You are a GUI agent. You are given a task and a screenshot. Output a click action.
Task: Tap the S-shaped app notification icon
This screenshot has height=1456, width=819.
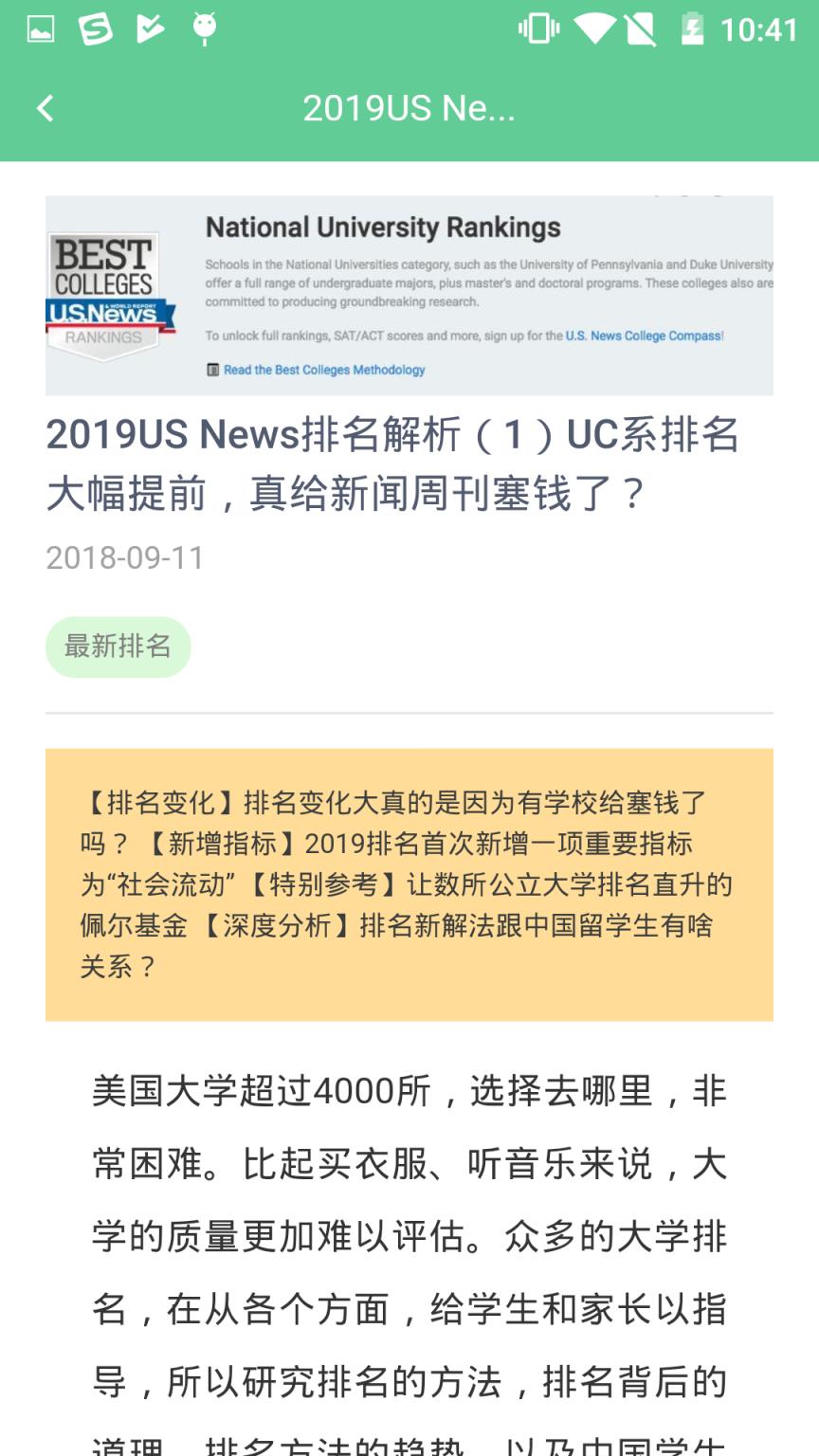(95, 29)
